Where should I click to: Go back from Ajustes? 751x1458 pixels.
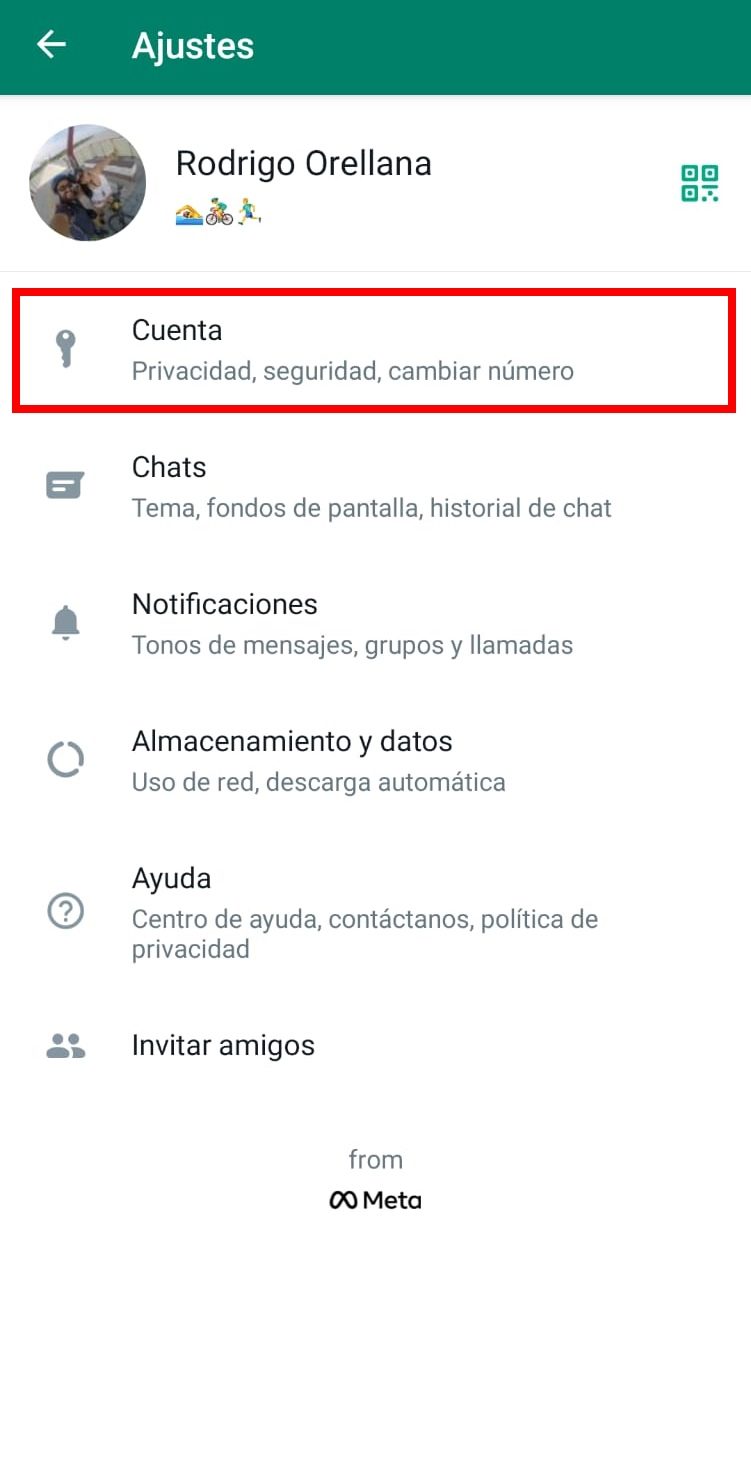pos(51,45)
